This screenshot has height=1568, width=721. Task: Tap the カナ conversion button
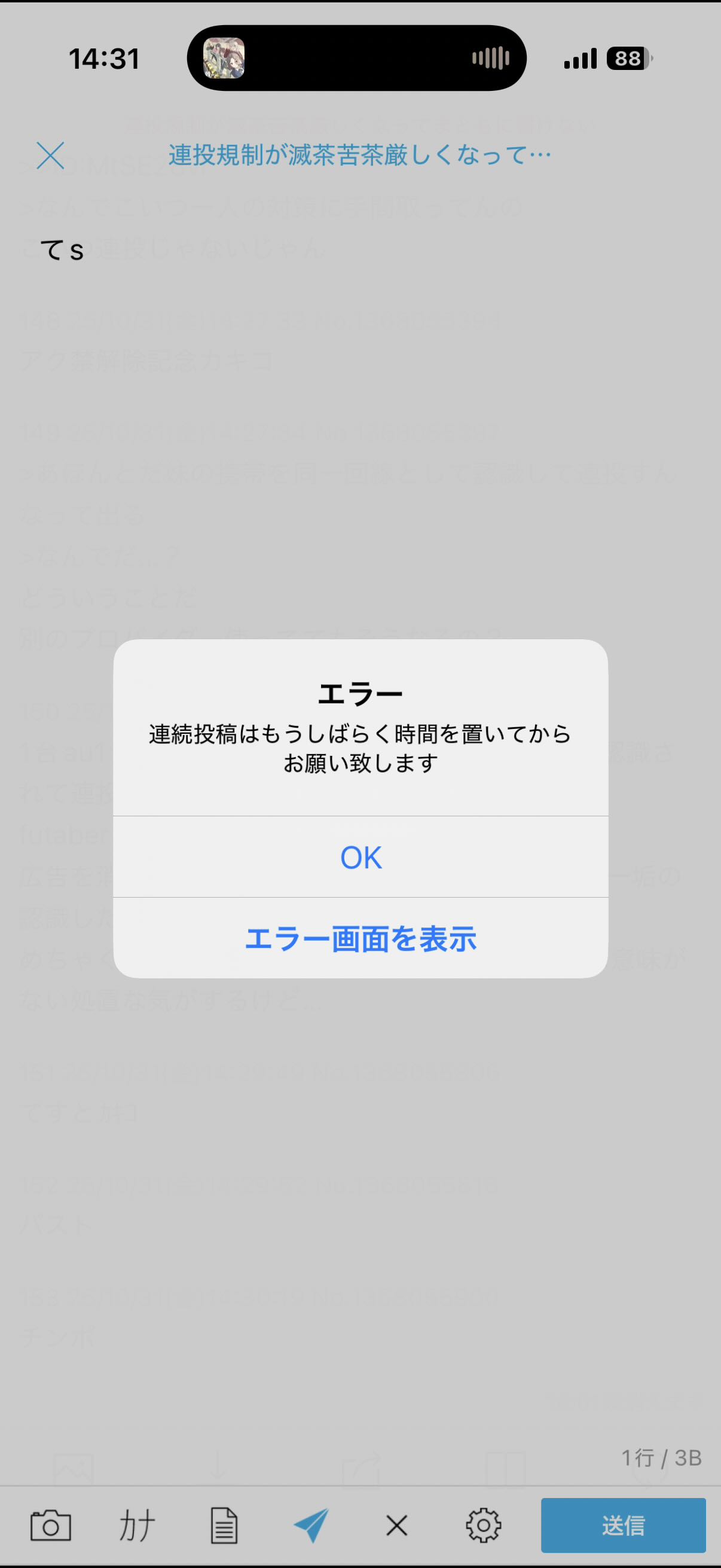pyautogui.click(x=137, y=1526)
